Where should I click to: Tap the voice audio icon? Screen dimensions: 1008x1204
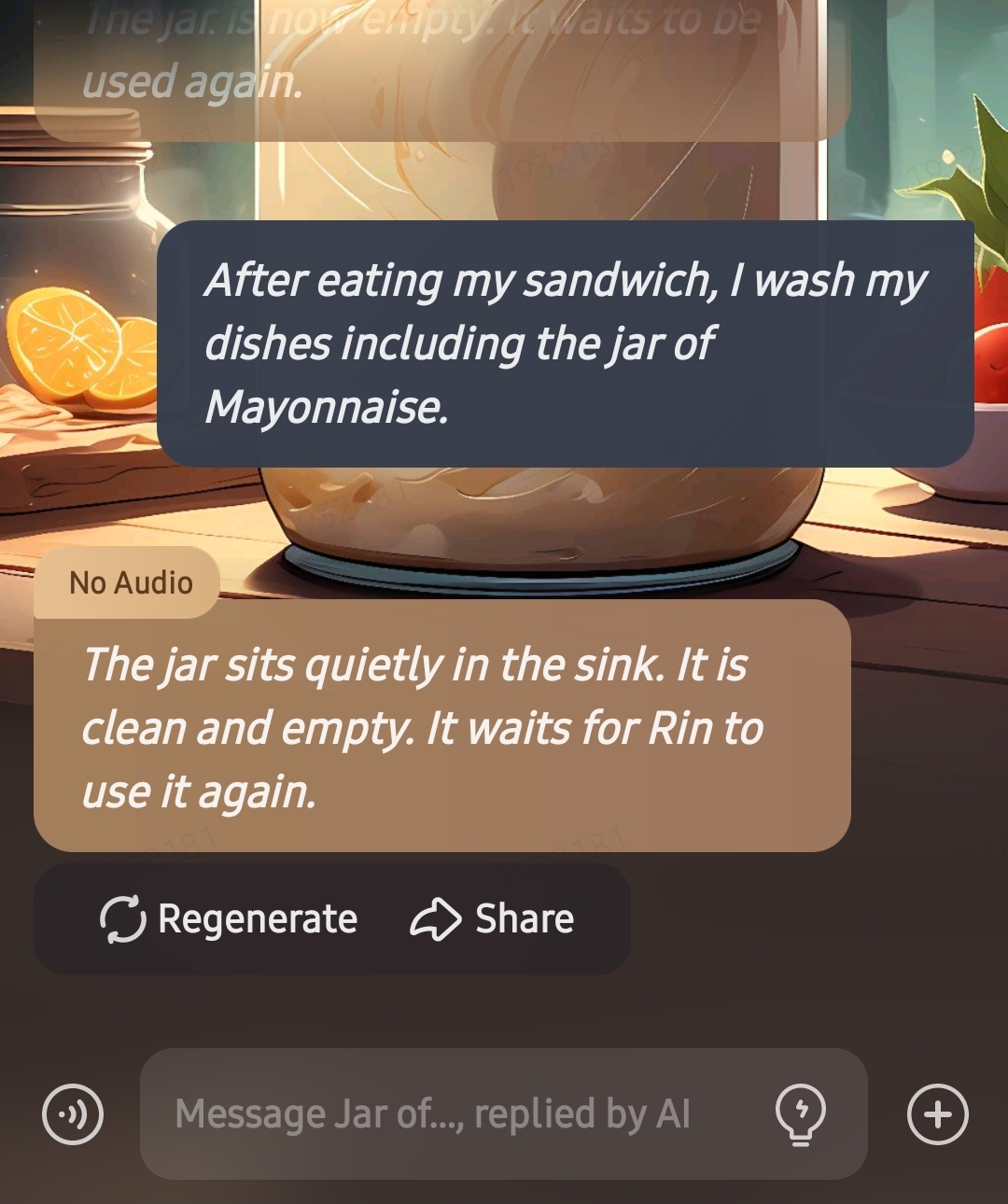click(73, 1113)
